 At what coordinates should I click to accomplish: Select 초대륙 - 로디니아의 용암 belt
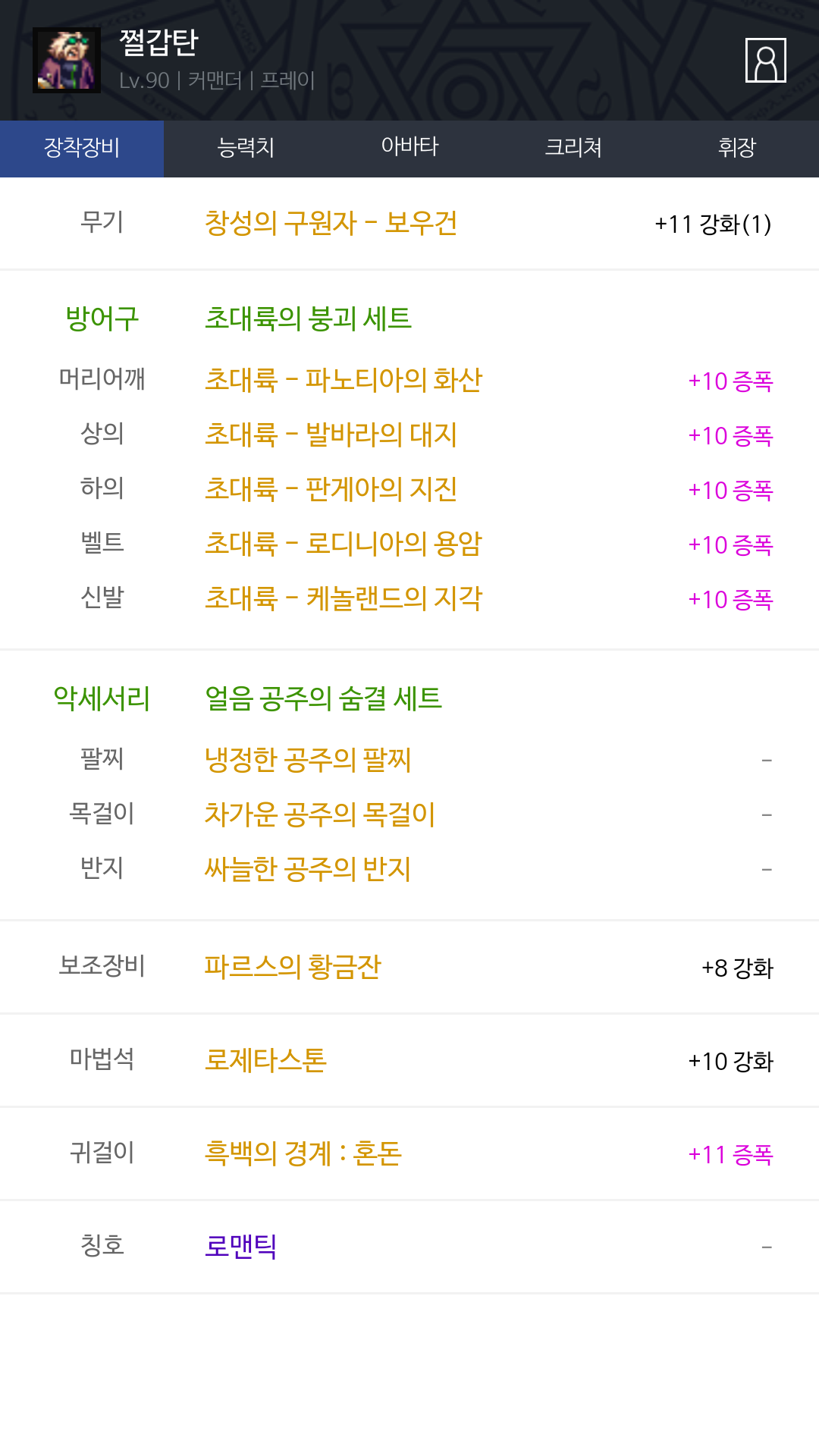pos(344,544)
